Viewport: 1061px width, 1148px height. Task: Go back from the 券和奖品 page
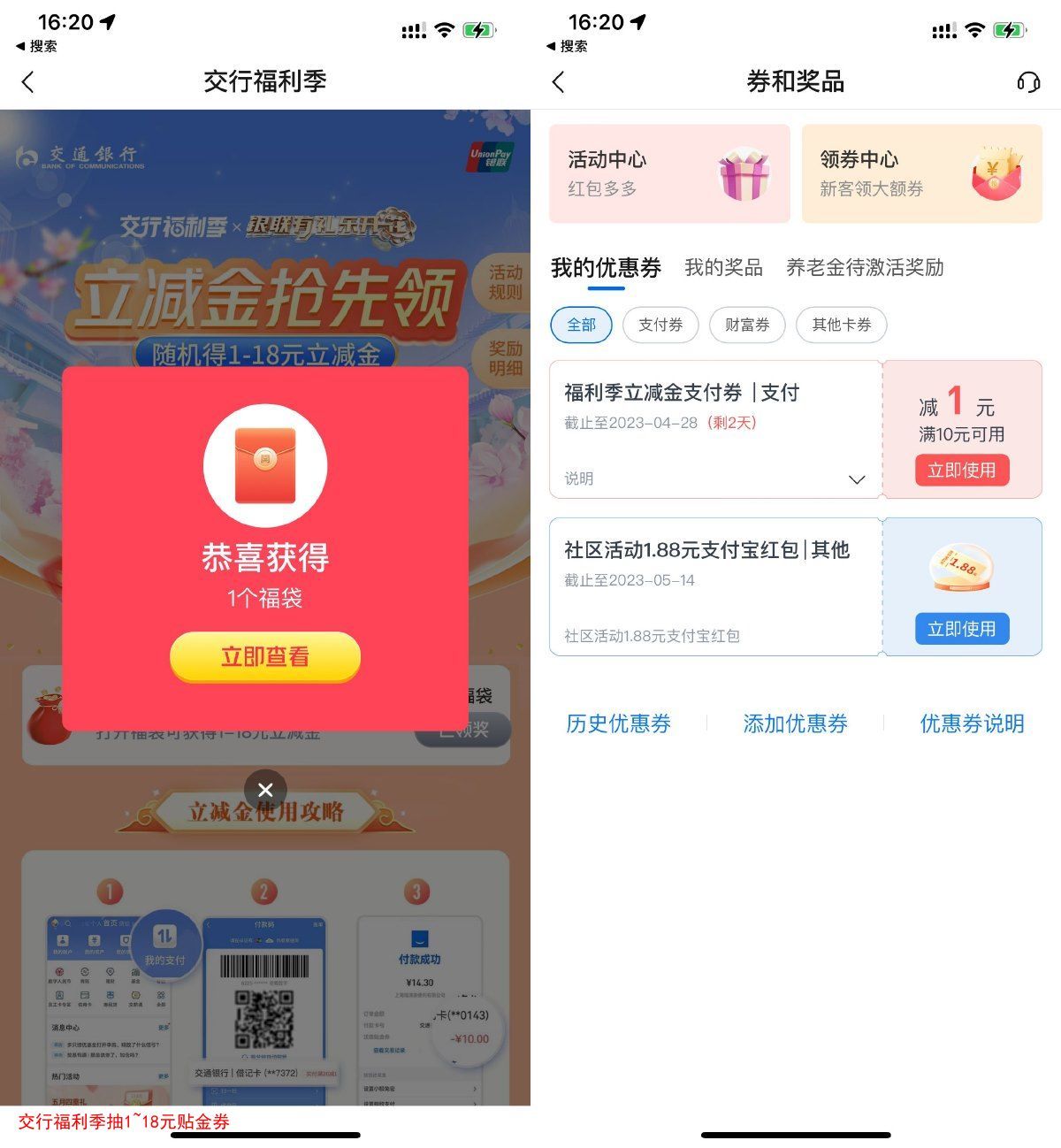(558, 82)
